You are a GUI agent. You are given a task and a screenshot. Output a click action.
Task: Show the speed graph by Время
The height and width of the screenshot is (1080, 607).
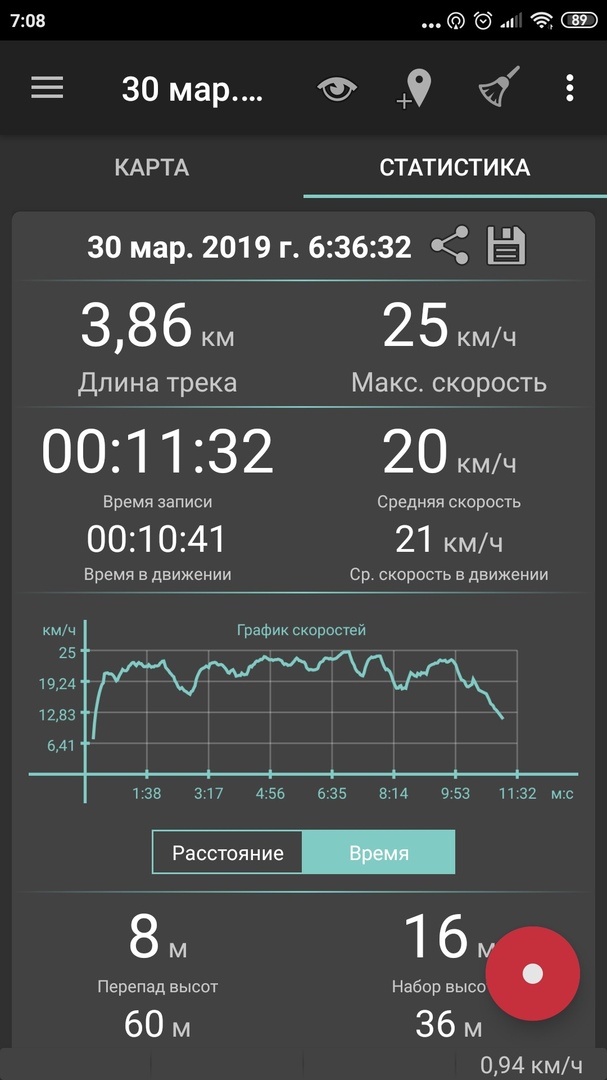pyautogui.click(x=379, y=853)
